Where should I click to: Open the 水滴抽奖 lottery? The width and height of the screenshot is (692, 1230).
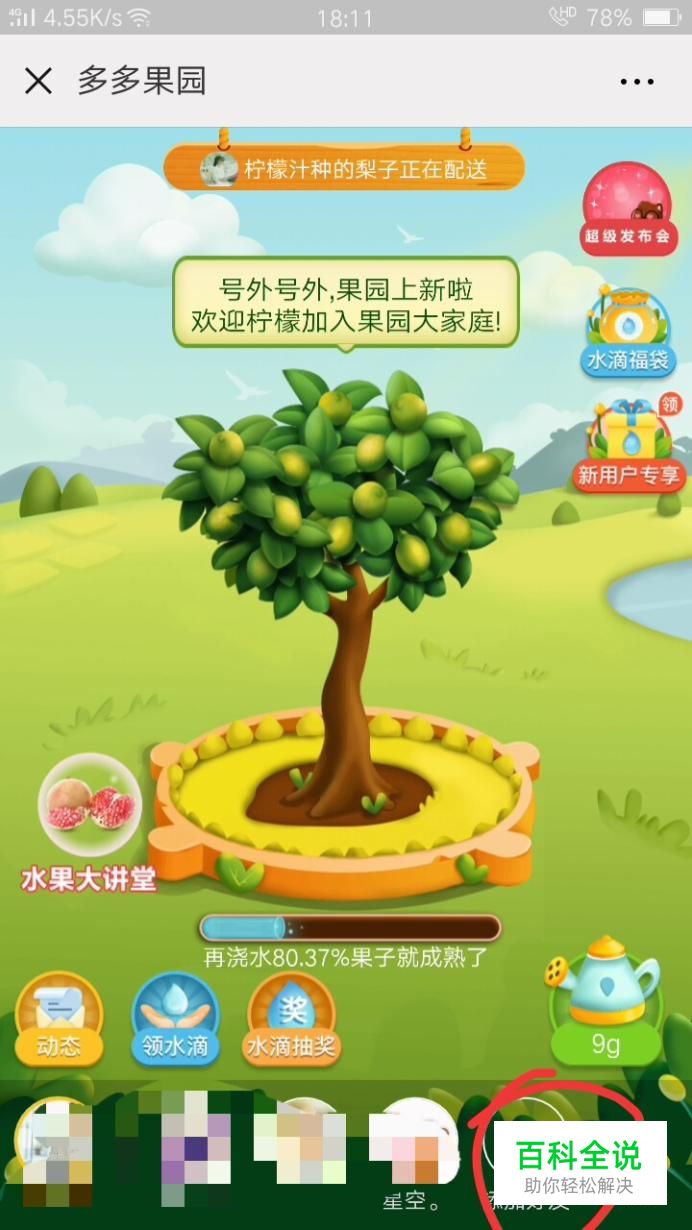(291, 1018)
